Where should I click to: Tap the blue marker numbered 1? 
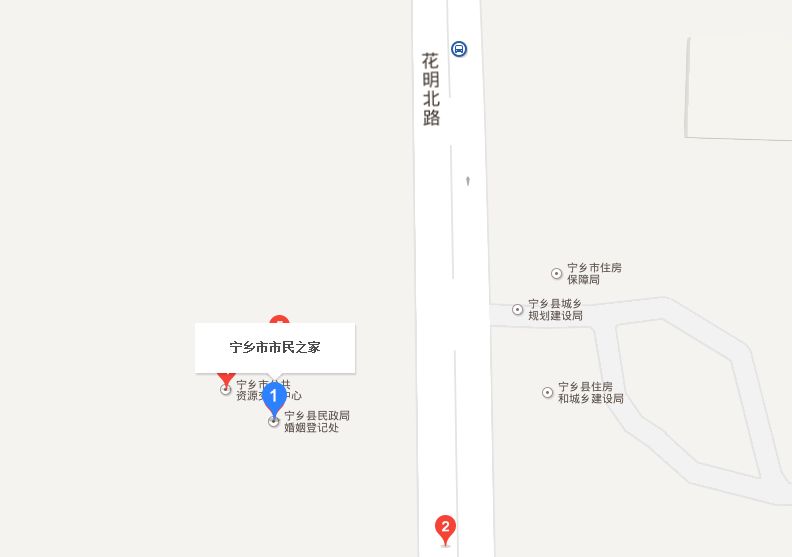pos(273,397)
